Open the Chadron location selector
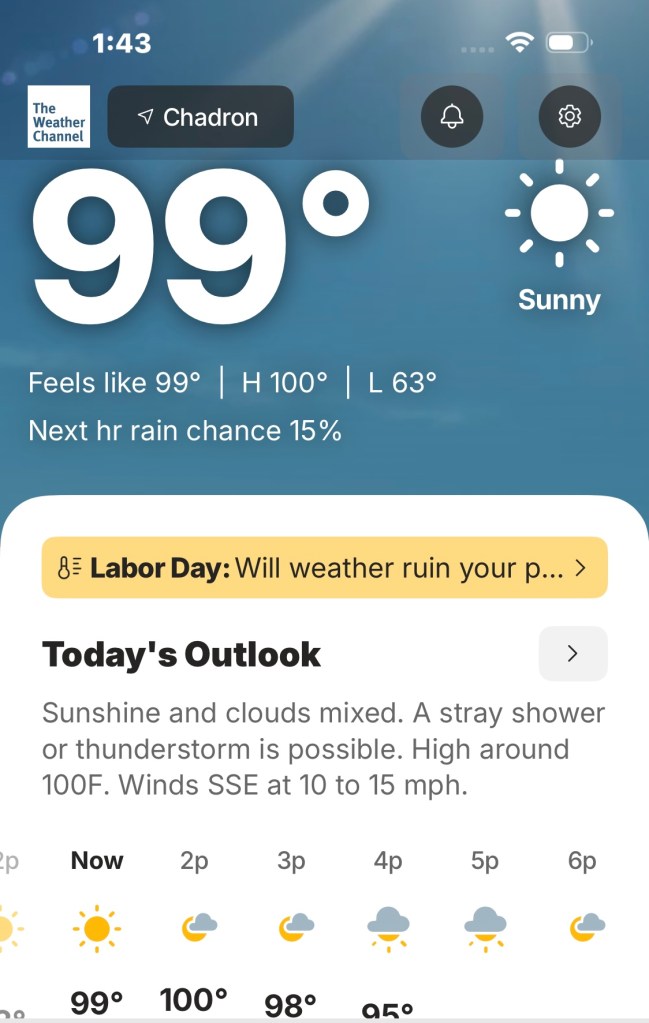 click(x=200, y=117)
